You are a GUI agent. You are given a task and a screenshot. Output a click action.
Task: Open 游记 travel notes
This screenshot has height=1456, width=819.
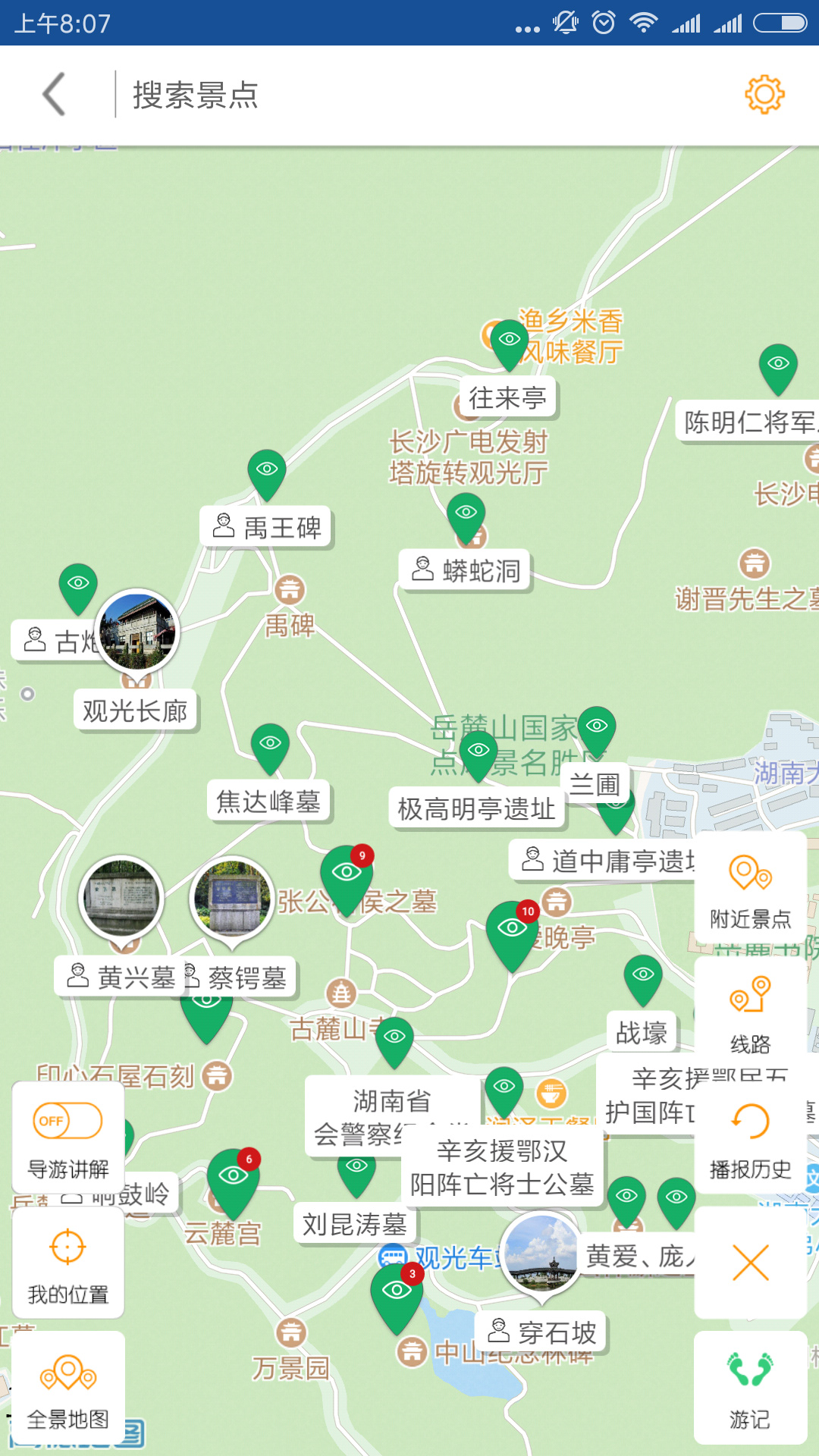pyautogui.click(x=750, y=1389)
